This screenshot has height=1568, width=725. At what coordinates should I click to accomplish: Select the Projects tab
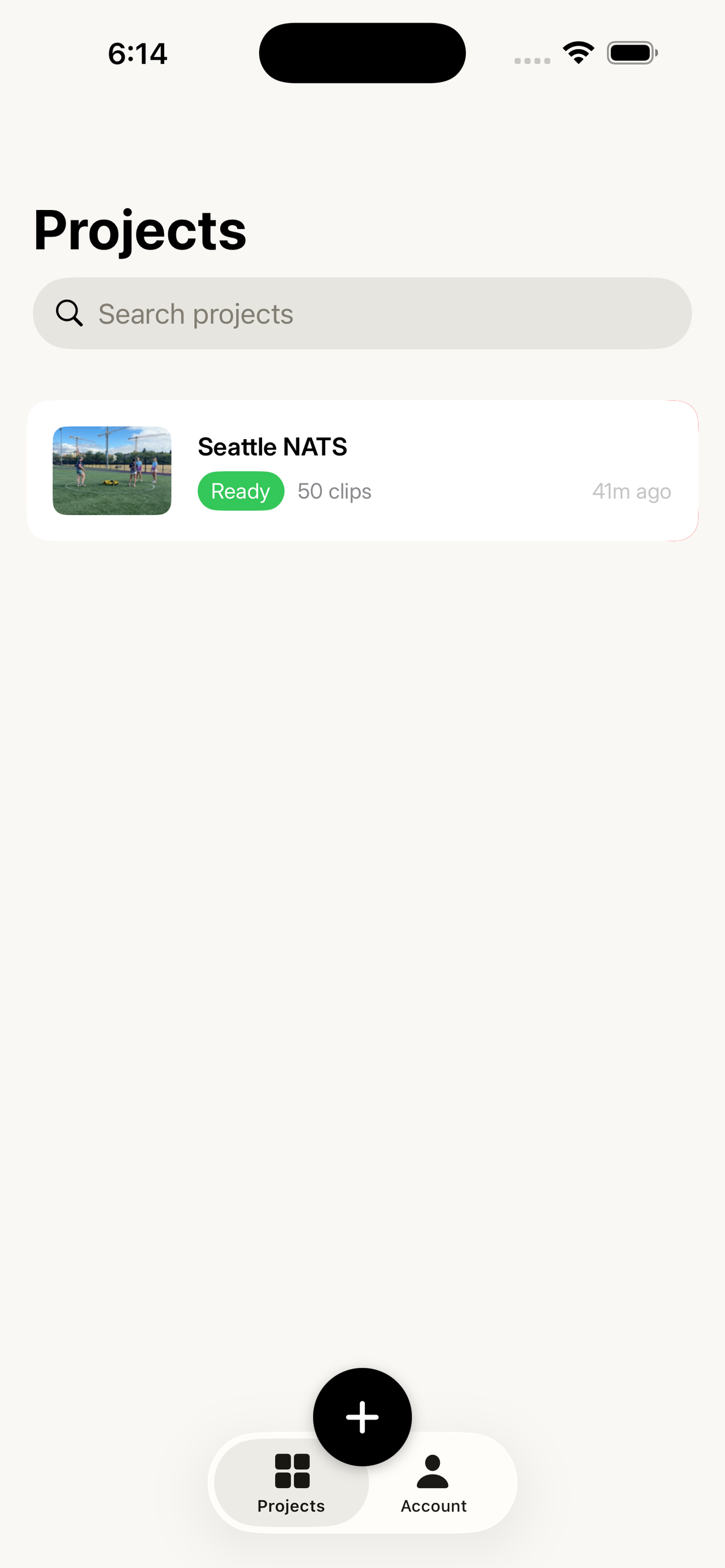coord(291,1484)
